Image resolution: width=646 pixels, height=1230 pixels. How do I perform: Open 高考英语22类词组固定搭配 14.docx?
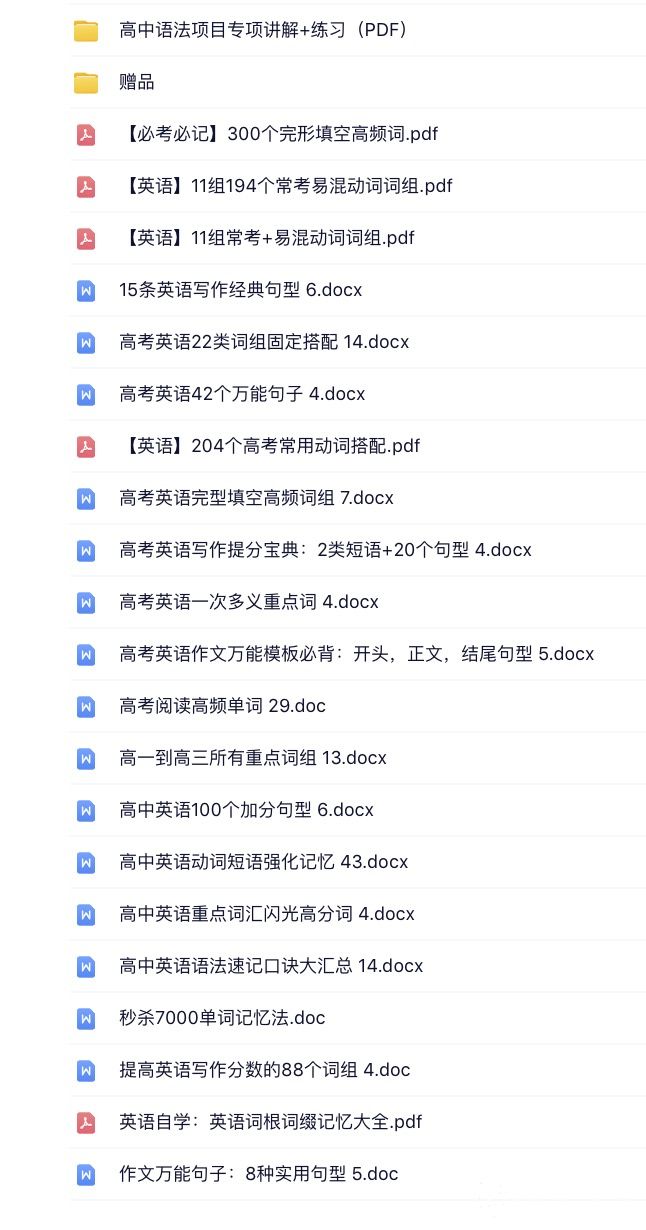pyautogui.click(x=263, y=342)
